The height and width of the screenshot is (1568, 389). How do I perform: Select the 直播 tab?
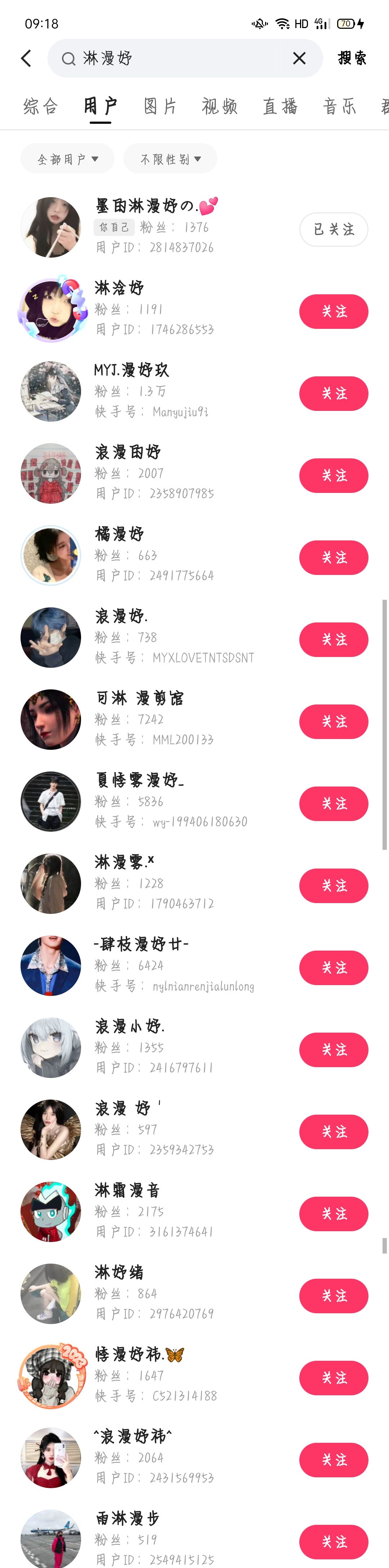(x=280, y=107)
